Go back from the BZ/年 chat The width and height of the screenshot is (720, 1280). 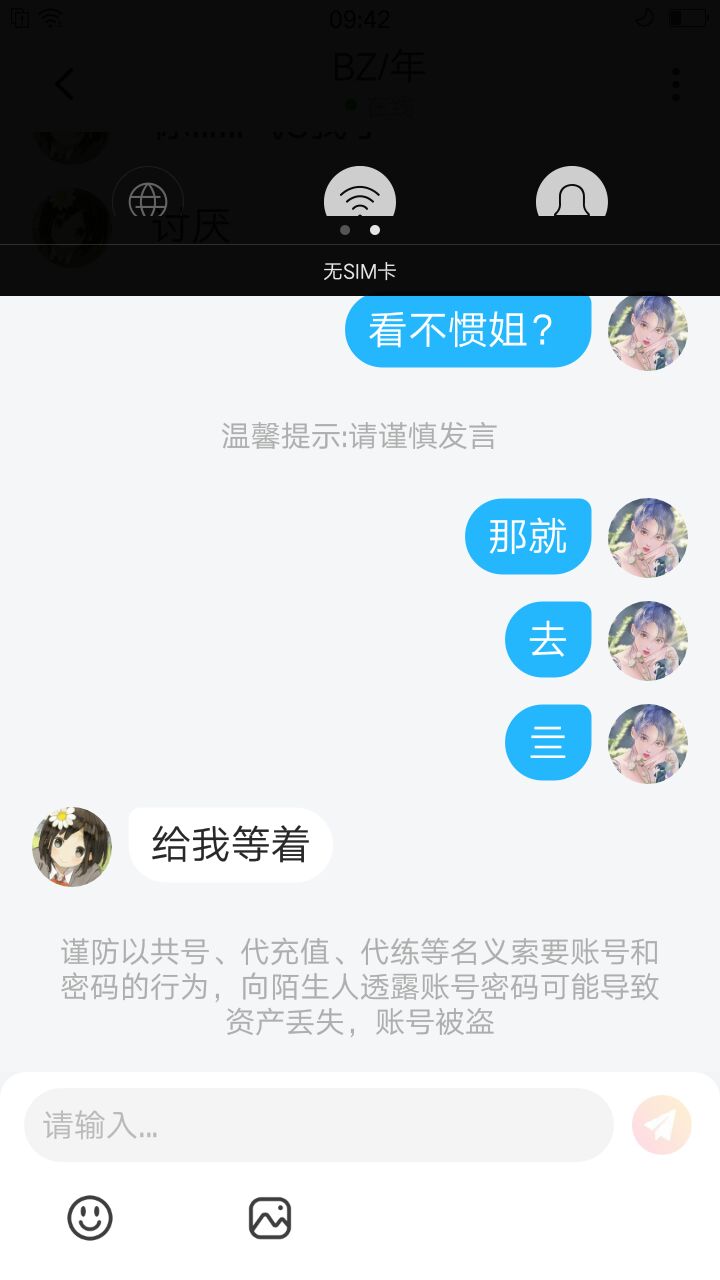pyautogui.click(x=64, y=85)
